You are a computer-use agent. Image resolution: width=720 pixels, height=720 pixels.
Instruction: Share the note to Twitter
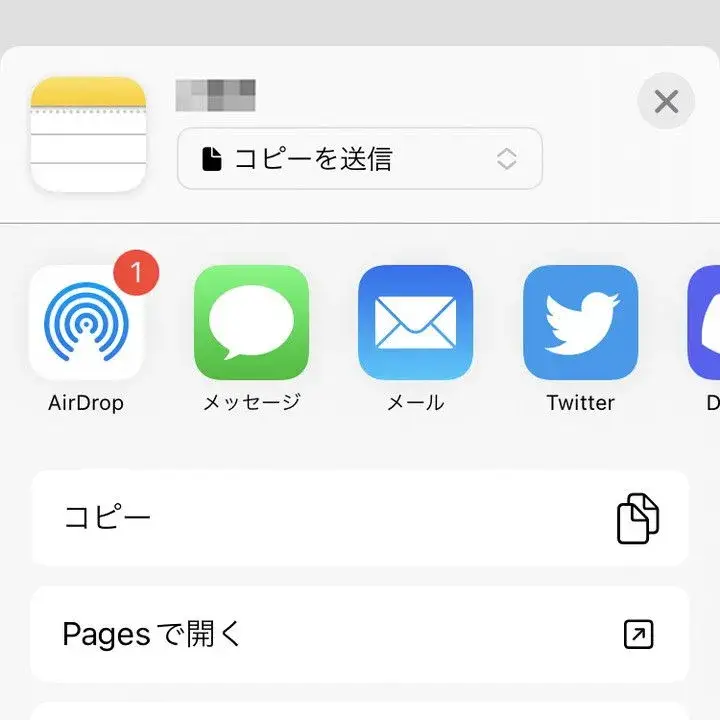580,323
